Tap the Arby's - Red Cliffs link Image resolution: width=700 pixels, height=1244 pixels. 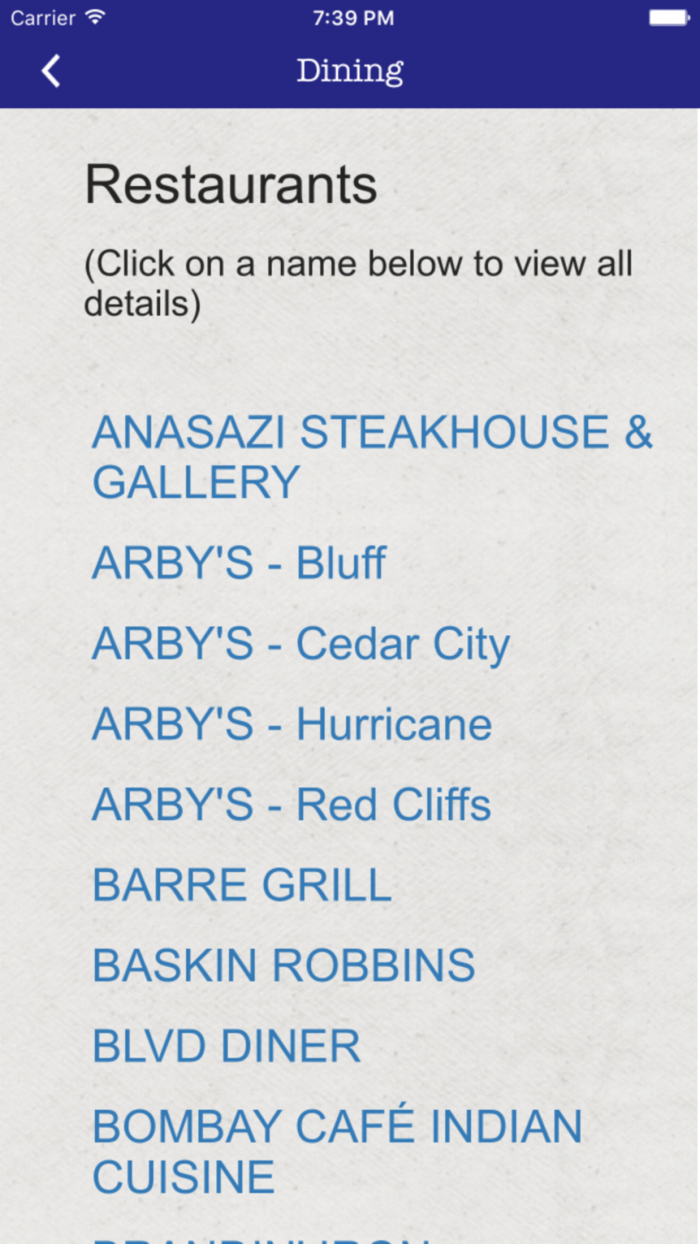(291, 805)
